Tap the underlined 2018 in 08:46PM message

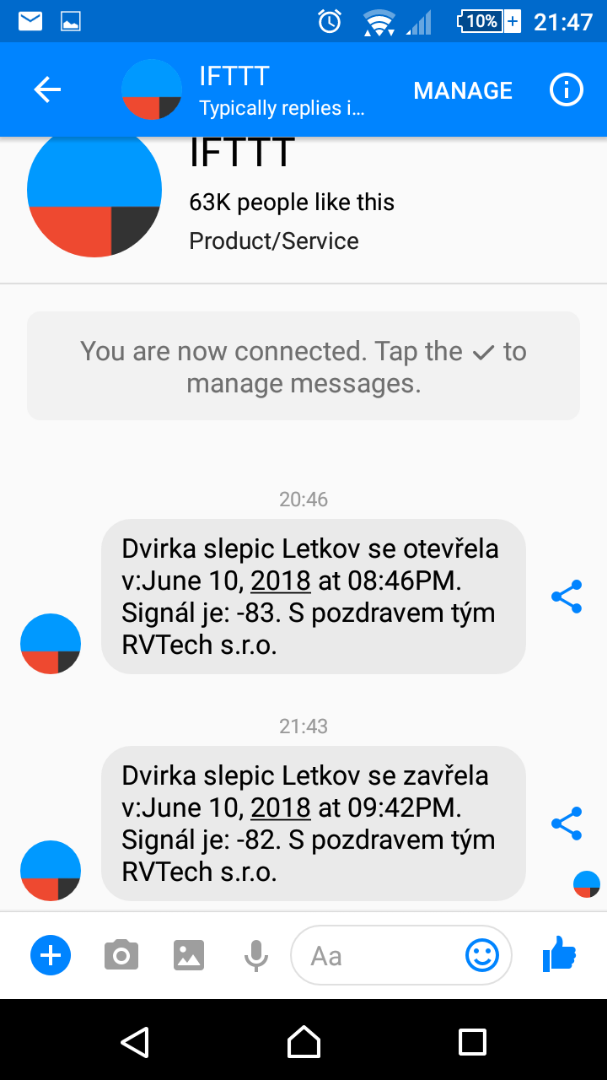click(x=280, y=581)
